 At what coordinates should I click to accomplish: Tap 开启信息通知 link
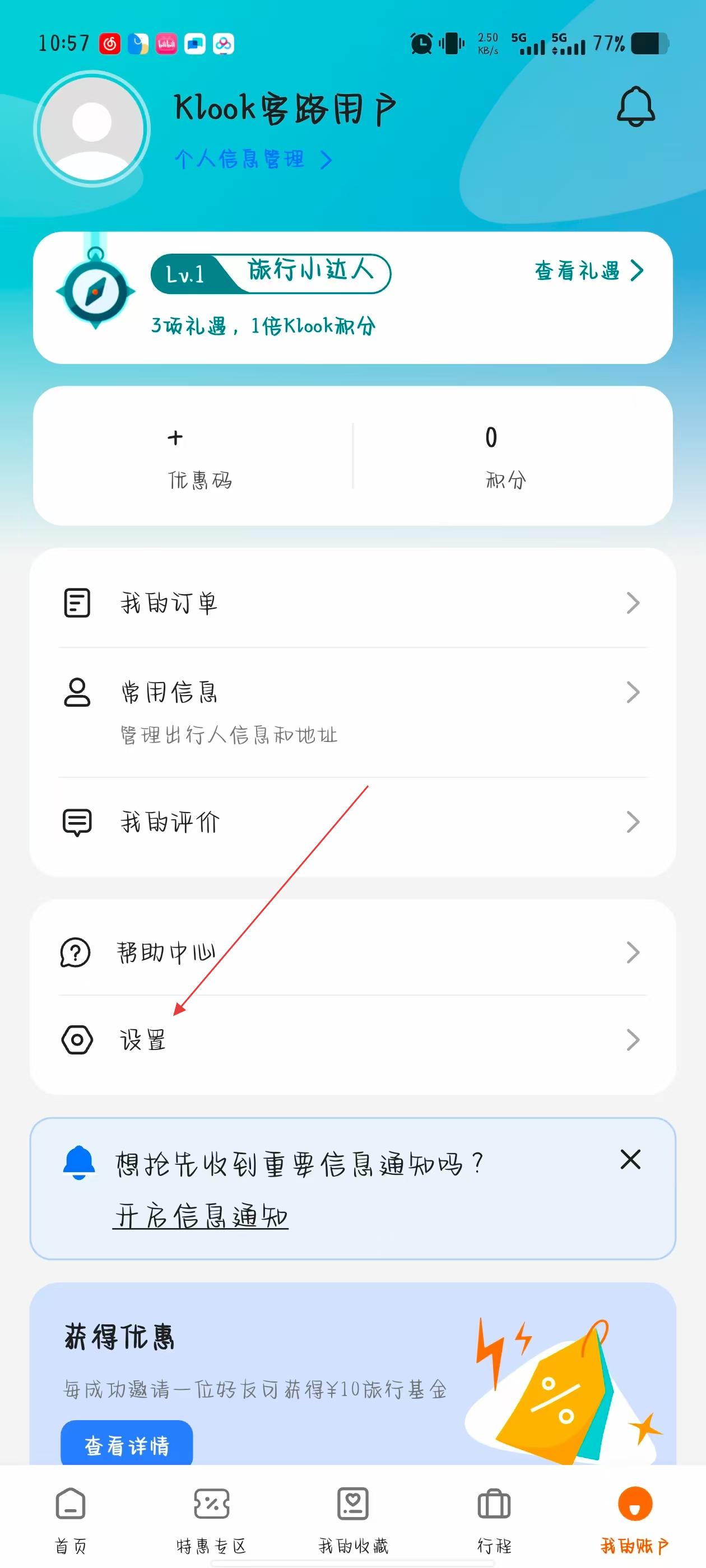click(201, 1216)
